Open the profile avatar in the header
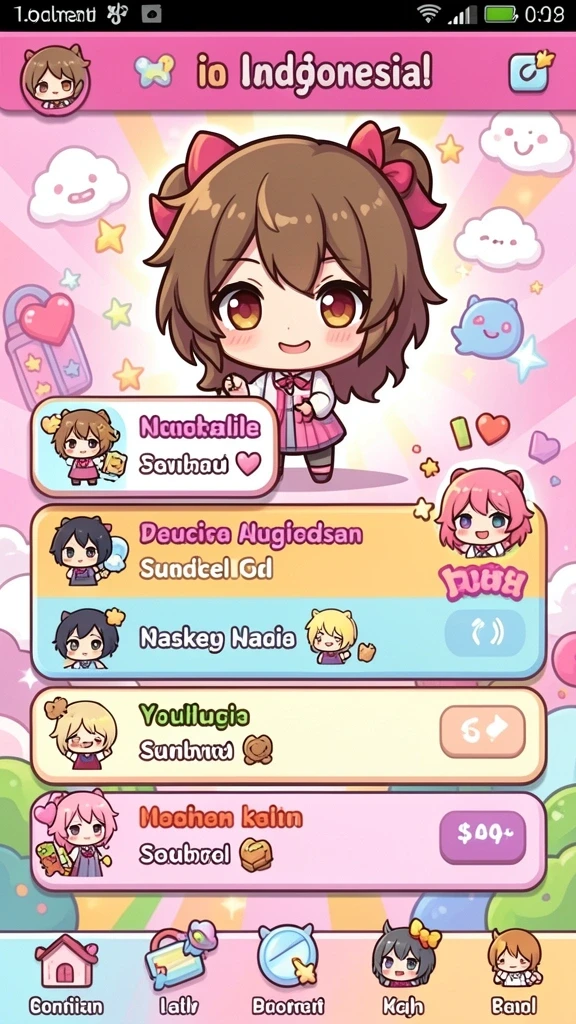The image size is (576, 1024). [55, 77]
